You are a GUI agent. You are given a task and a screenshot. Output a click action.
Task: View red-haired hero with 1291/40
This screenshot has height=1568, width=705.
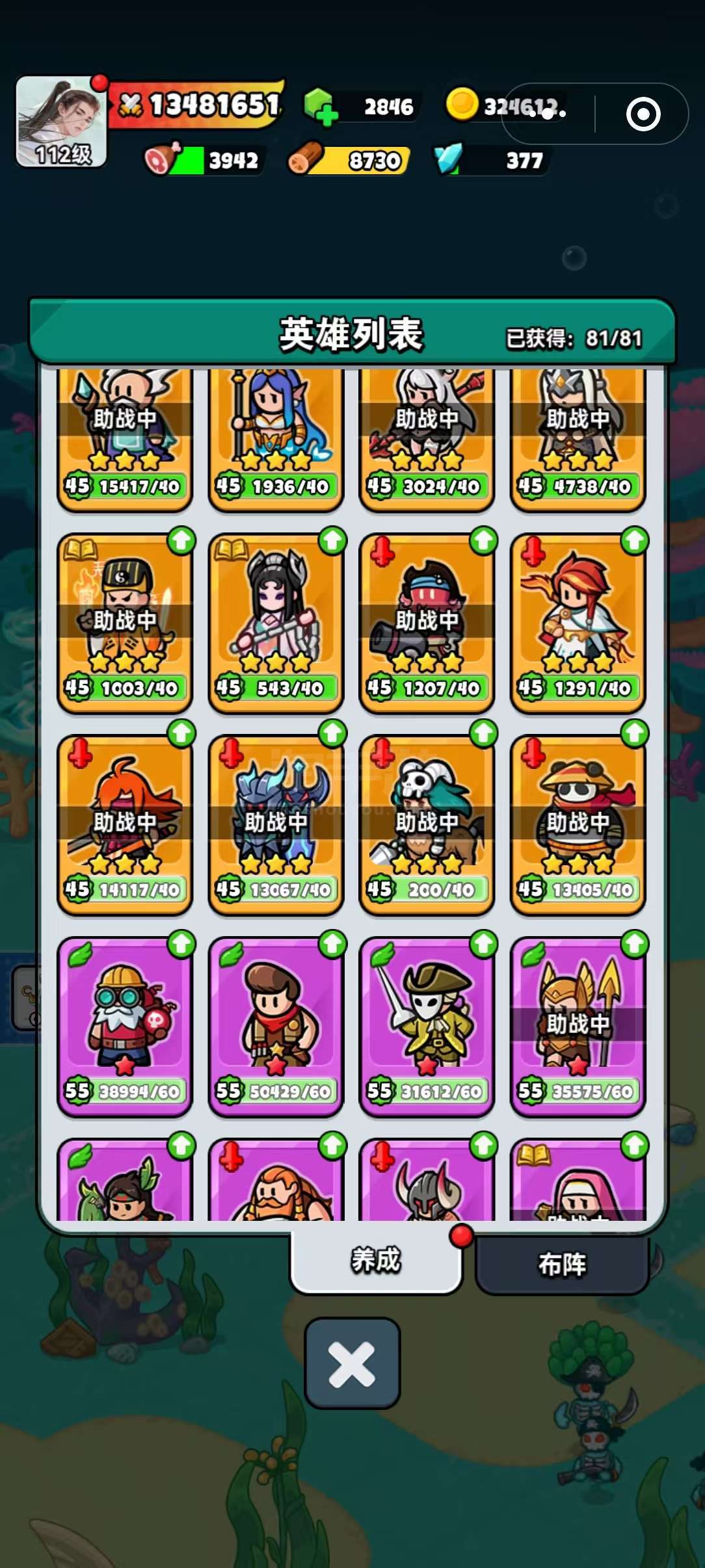577,624
